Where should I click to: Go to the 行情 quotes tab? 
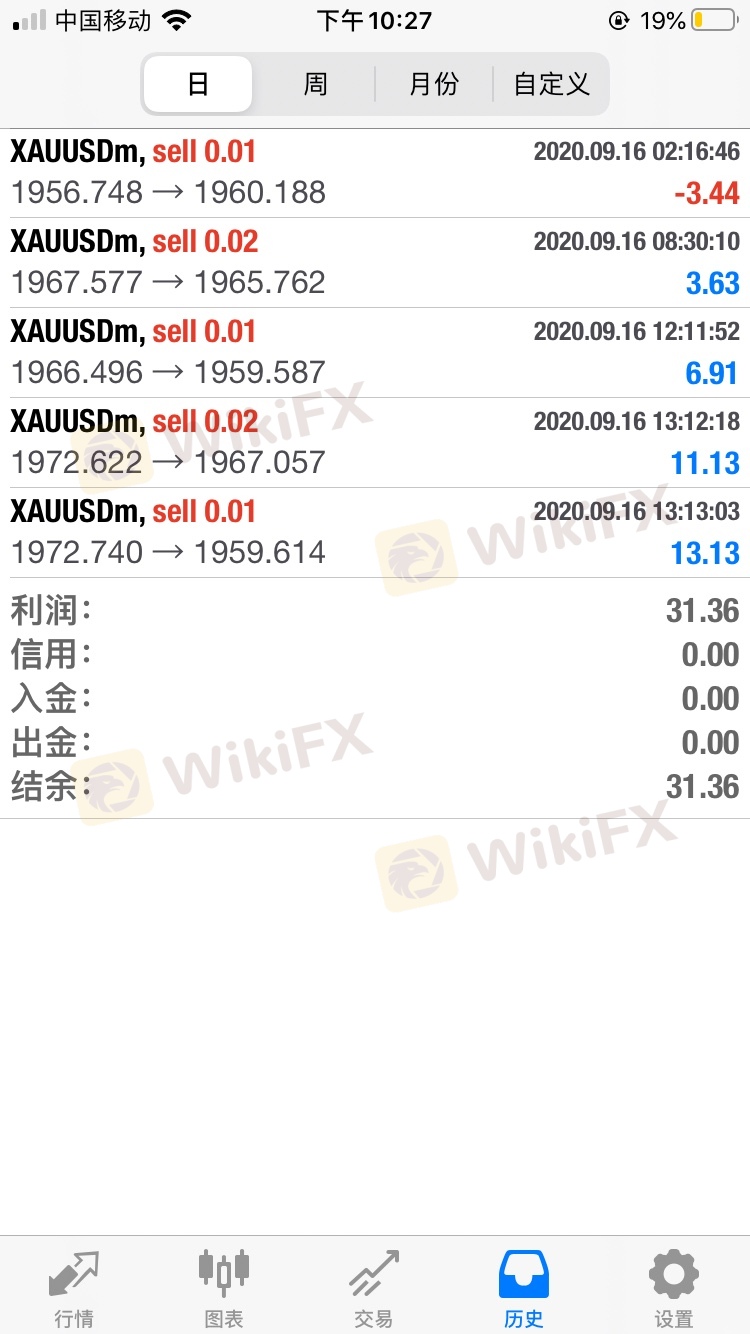click(74, 1288)
